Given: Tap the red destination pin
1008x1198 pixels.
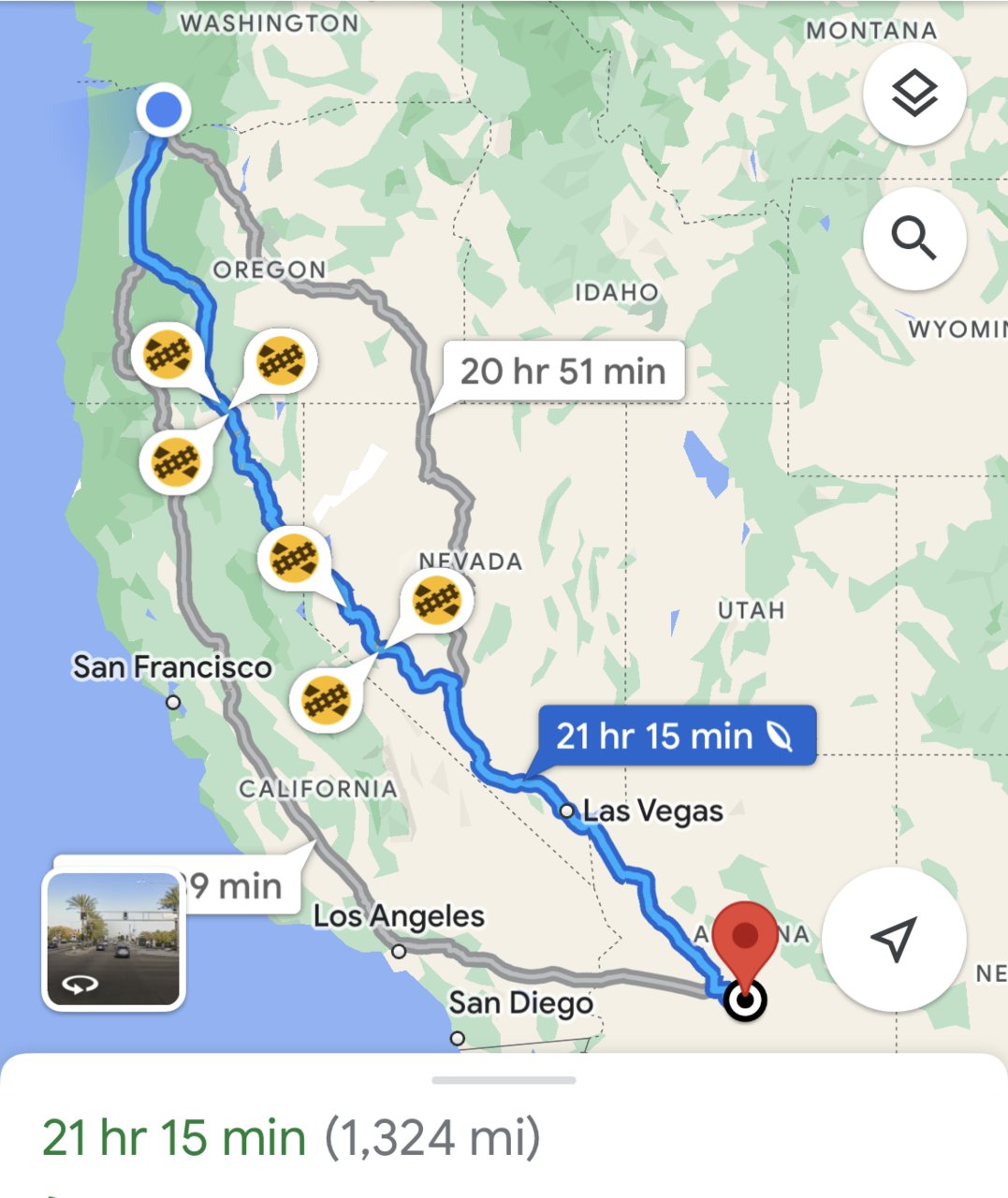Looking at the screenshot, I should coord(745,937).
